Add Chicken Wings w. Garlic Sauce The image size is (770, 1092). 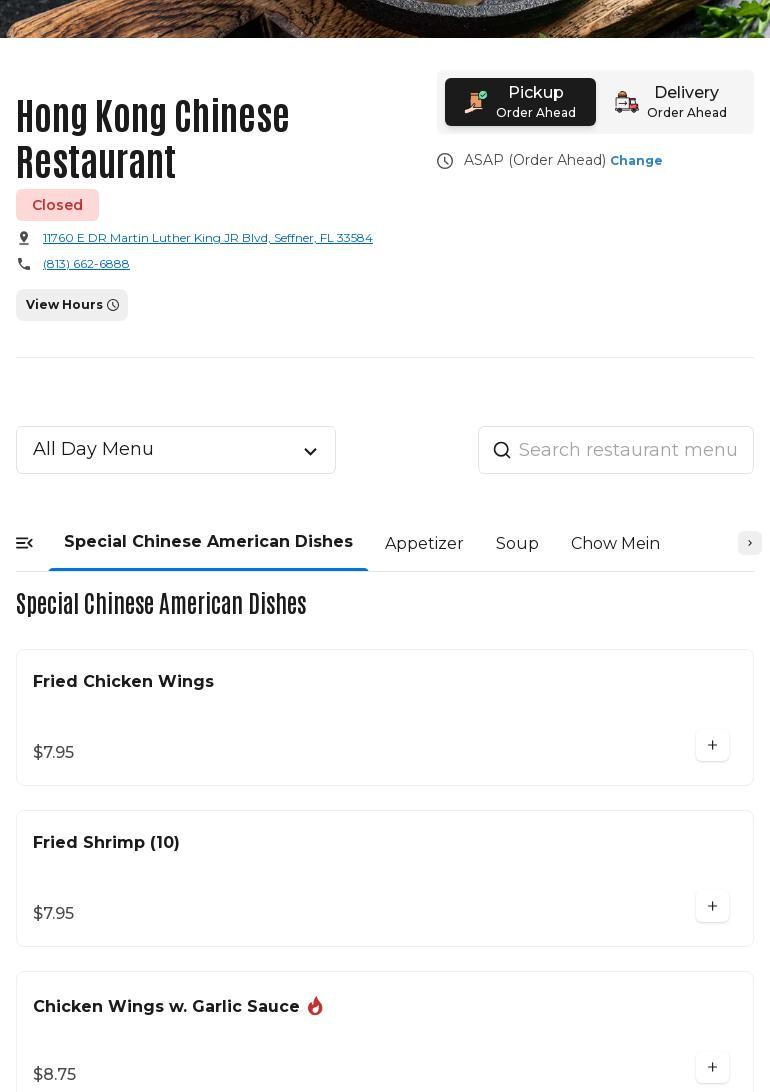[x=712, y=1067]
